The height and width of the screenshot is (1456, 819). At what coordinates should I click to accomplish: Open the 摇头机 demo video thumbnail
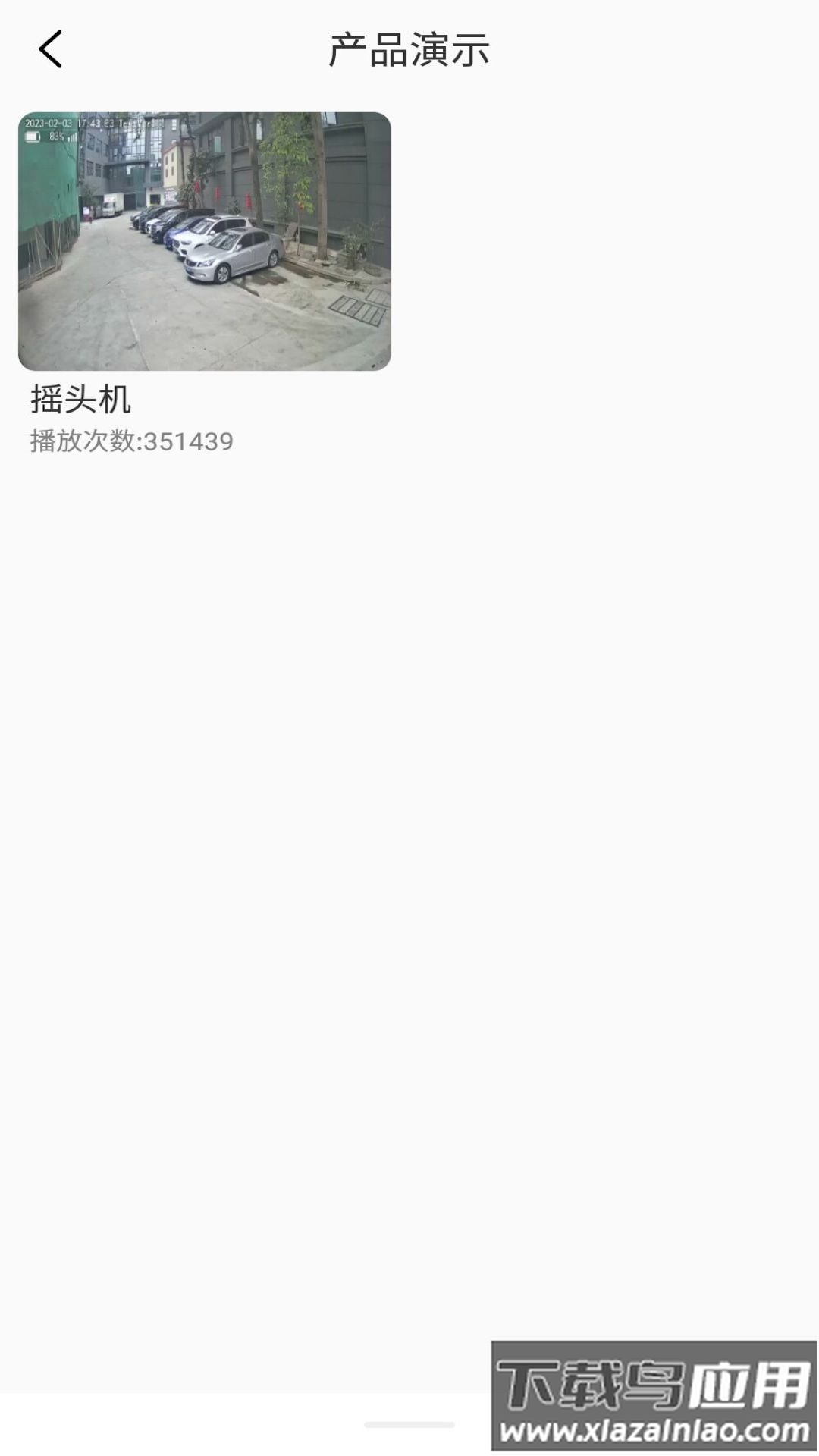coord(204,241)
